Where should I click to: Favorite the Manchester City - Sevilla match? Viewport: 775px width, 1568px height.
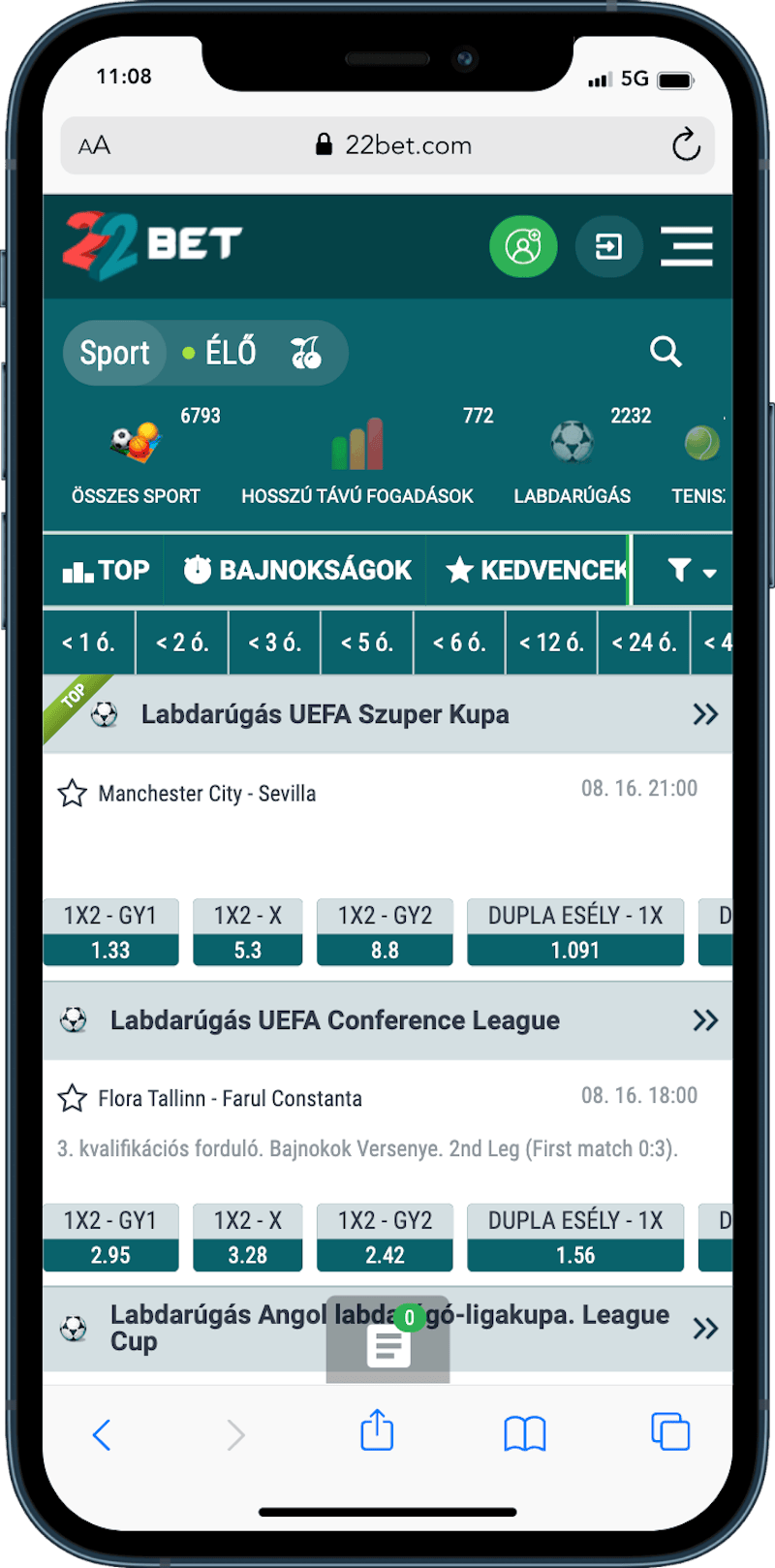click(73, 794)
